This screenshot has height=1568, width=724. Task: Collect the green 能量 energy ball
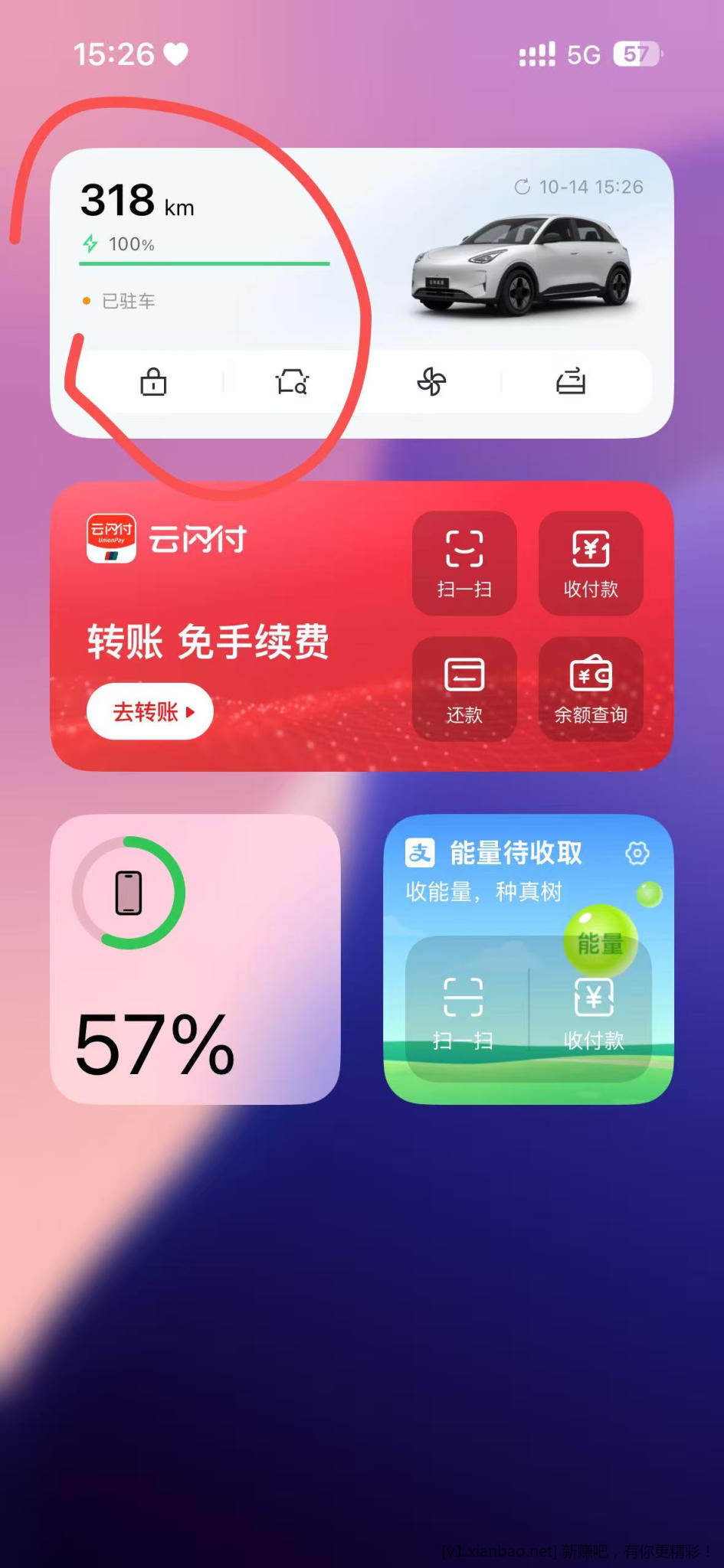click(601, 942)
